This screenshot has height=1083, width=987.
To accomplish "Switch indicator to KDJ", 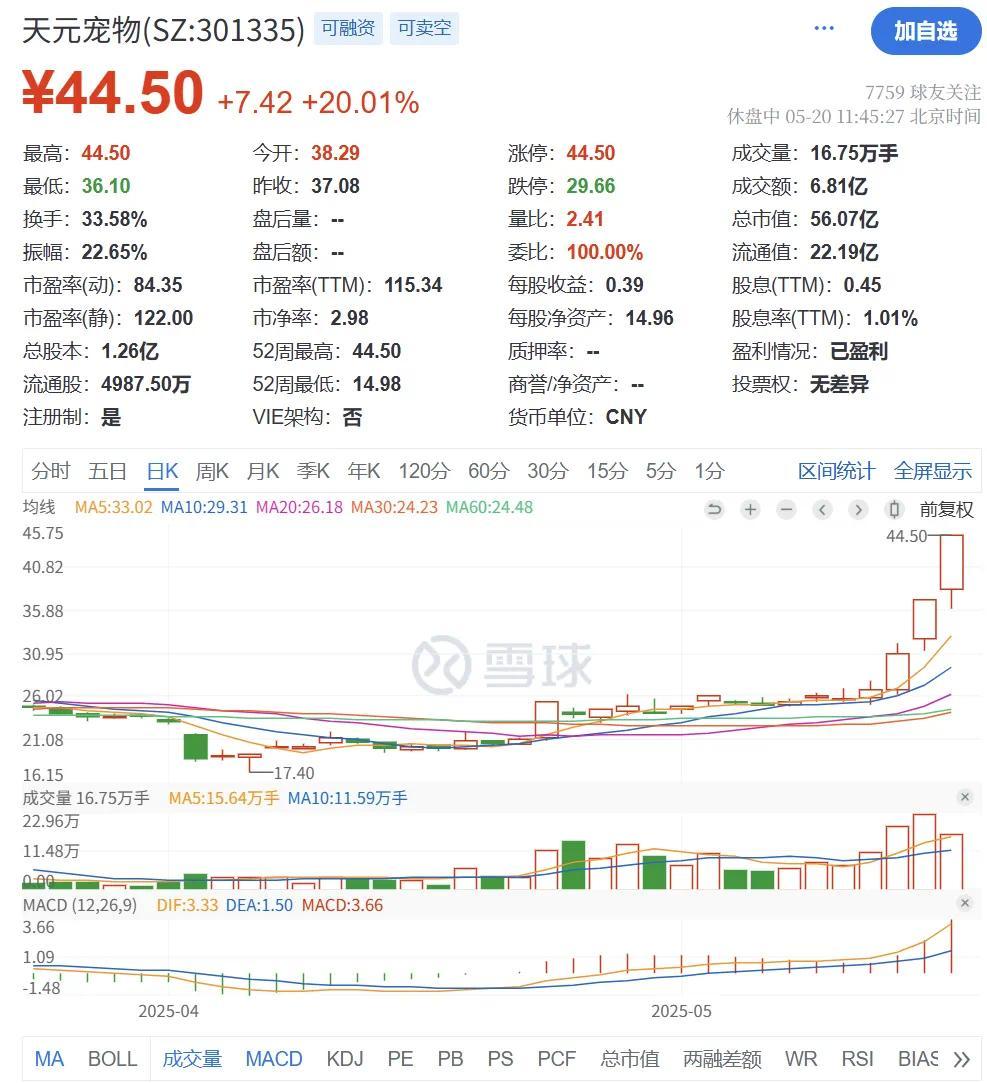I will [x=345, y=1059].
